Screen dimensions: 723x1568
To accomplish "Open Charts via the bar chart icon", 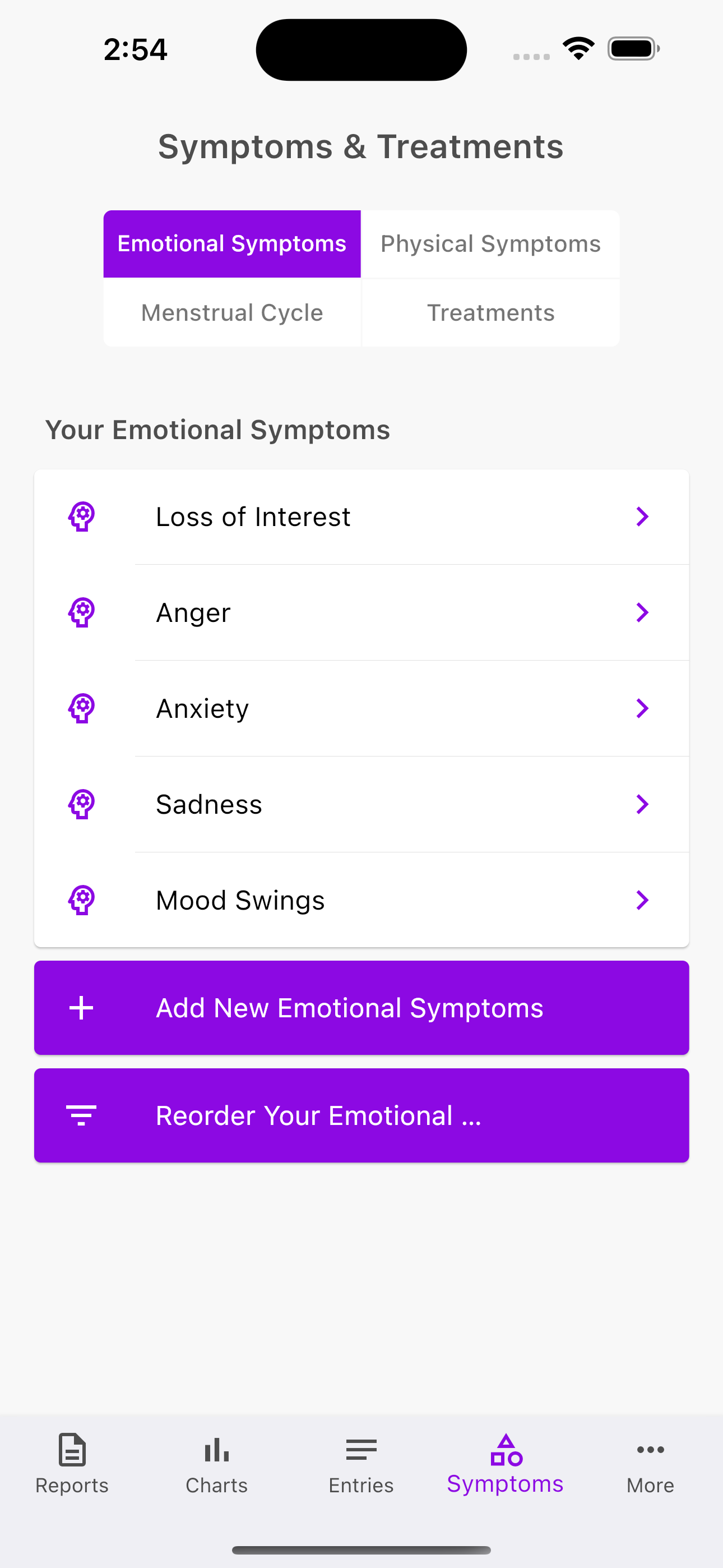I will tap(217, 1450).
